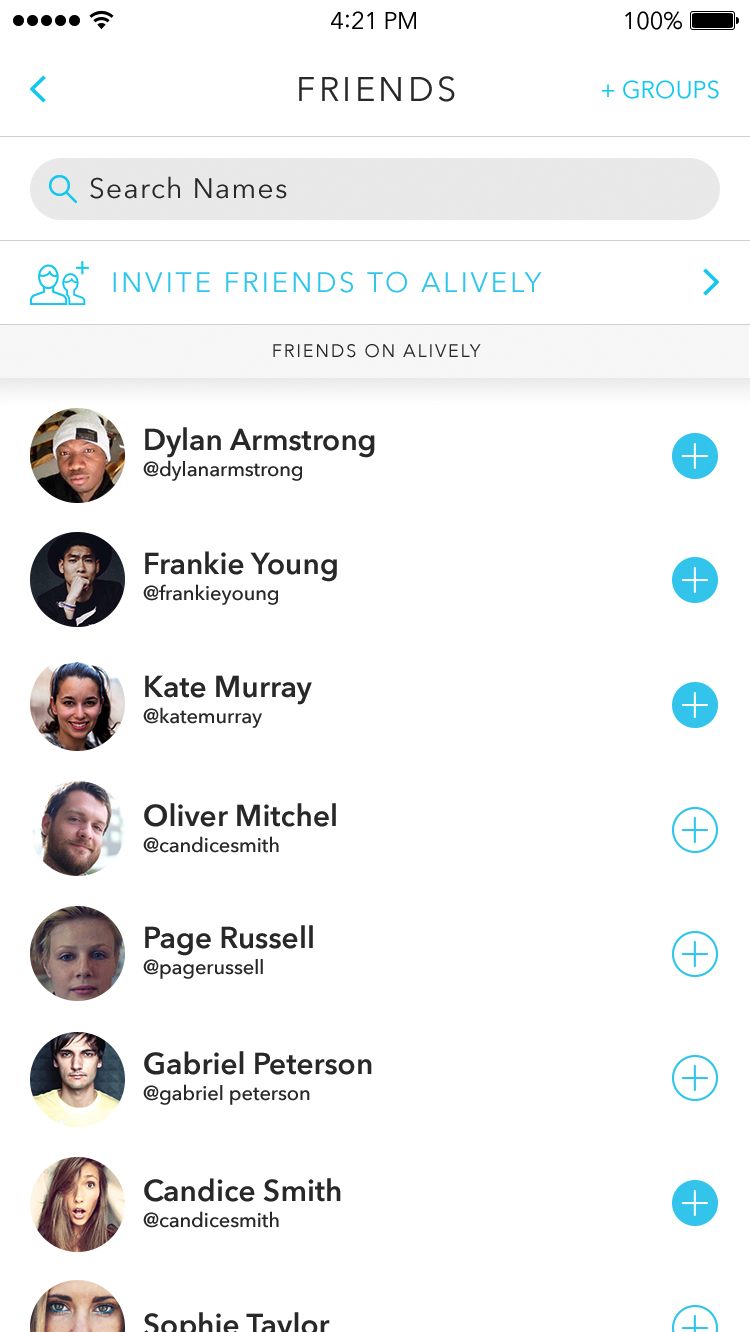
Task: Toggle the plus button for Kate Murray
Action: pos(694,705)
